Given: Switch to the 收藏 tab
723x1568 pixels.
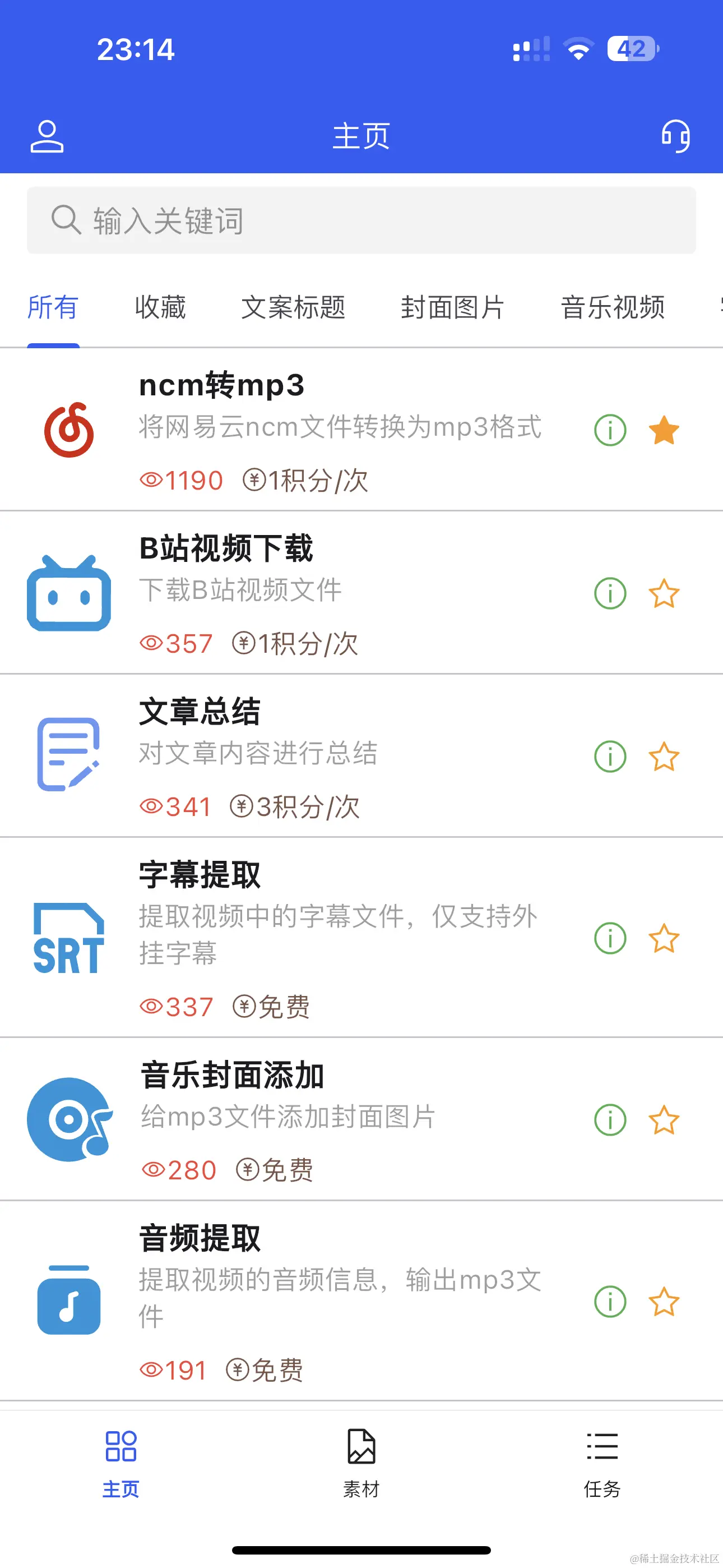Looking at the screenshot, I should [160, 307].
